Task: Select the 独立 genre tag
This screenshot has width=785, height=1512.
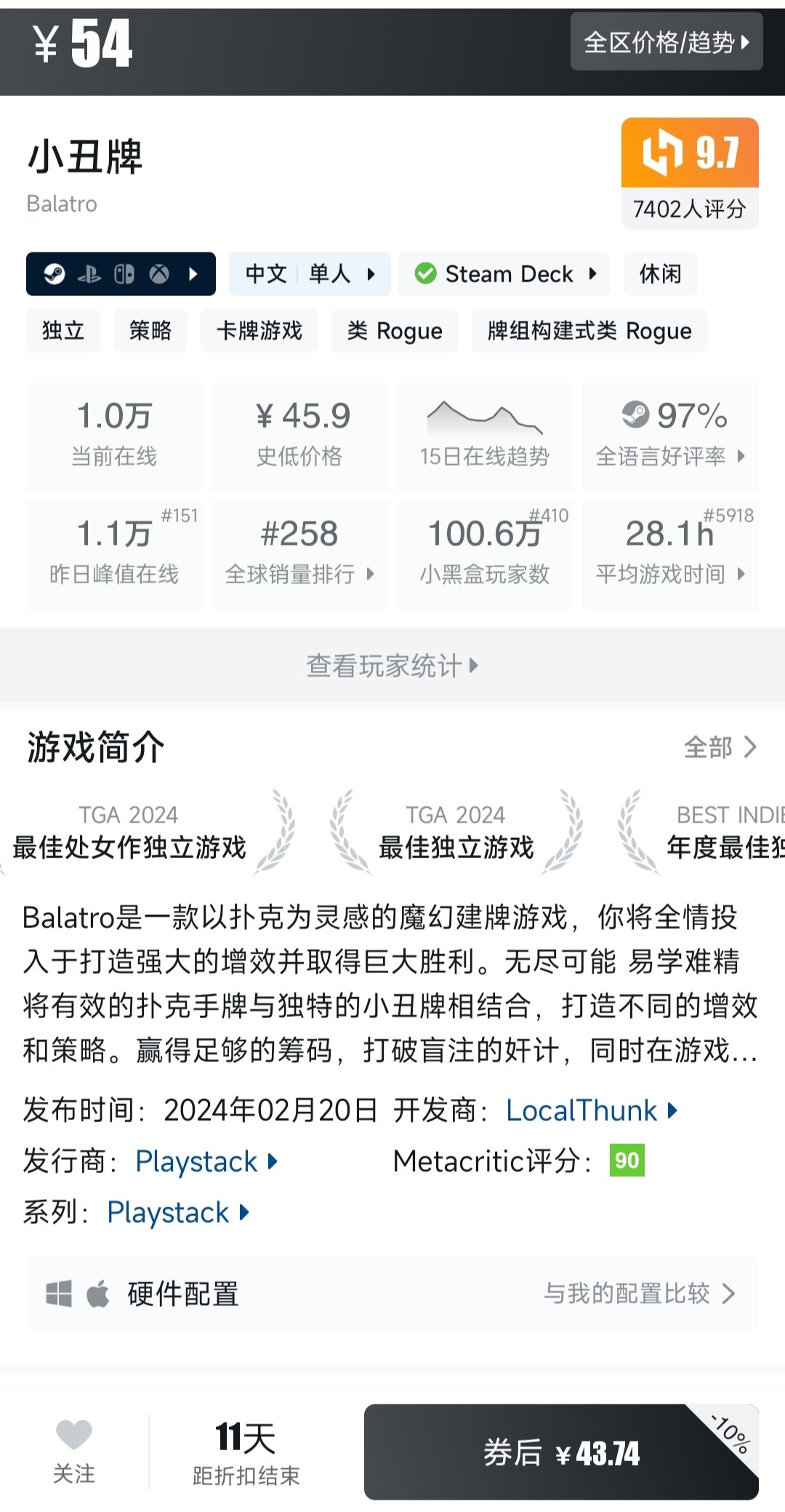Action: pos(63,331)
